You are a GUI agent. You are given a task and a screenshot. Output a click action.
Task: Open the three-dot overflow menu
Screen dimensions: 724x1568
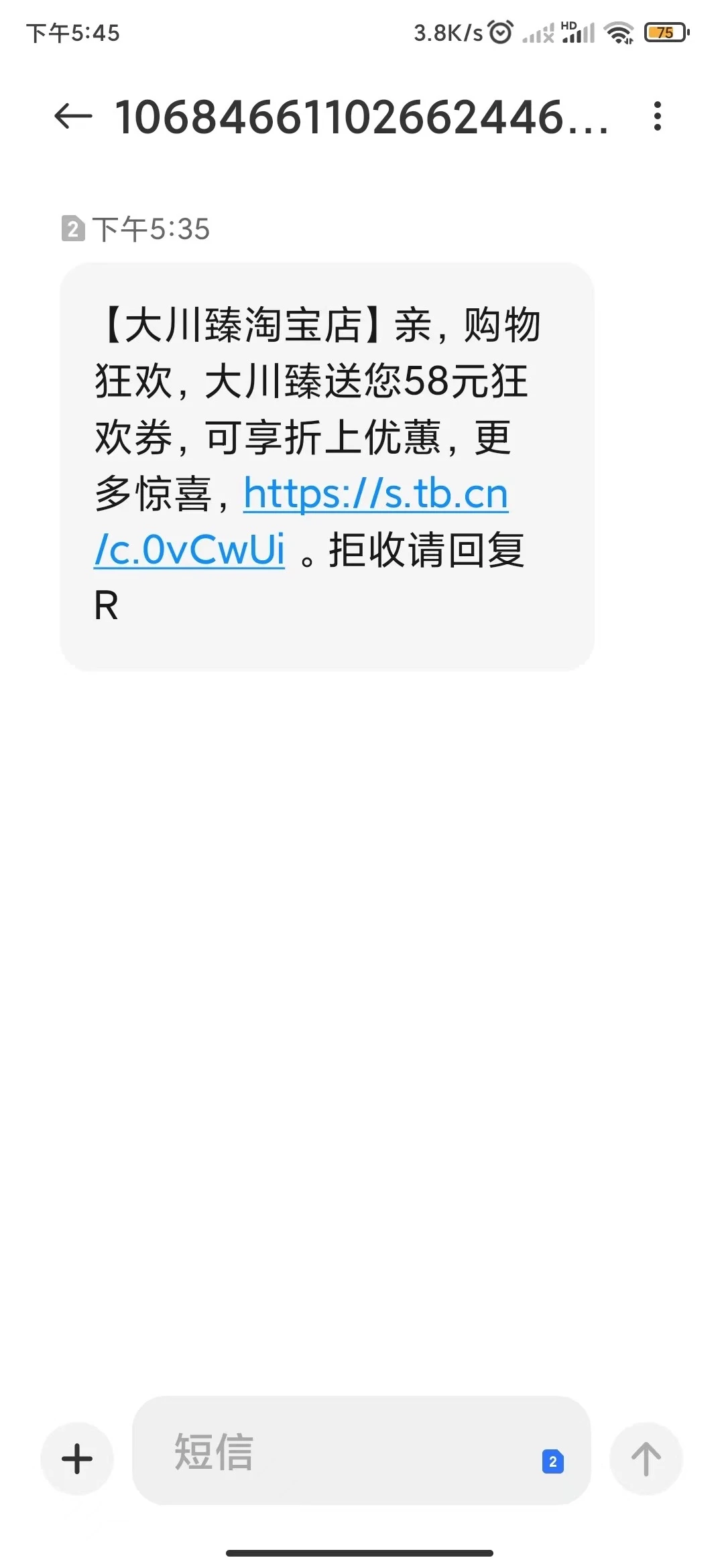657,117
